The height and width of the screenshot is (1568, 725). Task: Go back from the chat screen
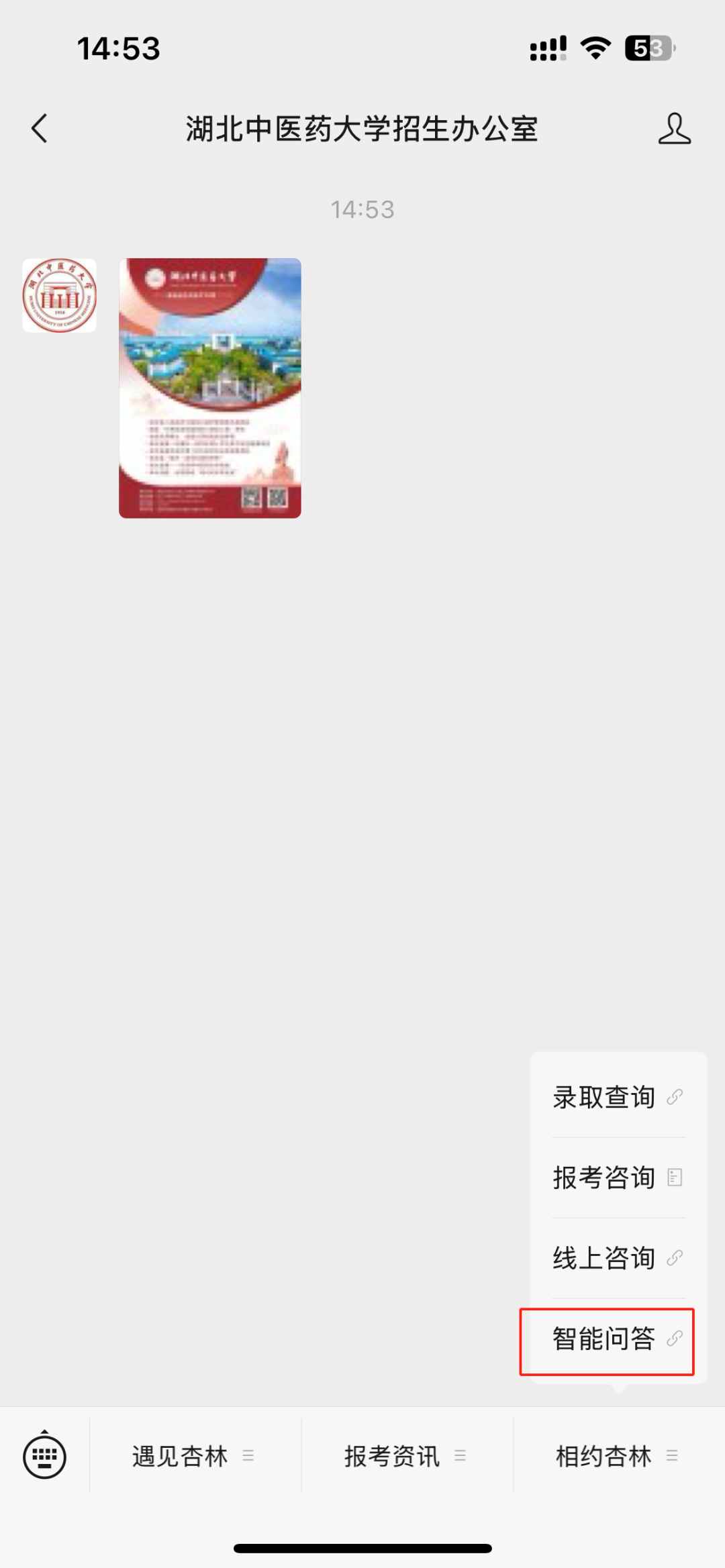pyautogui.click(x=40, y=128)
